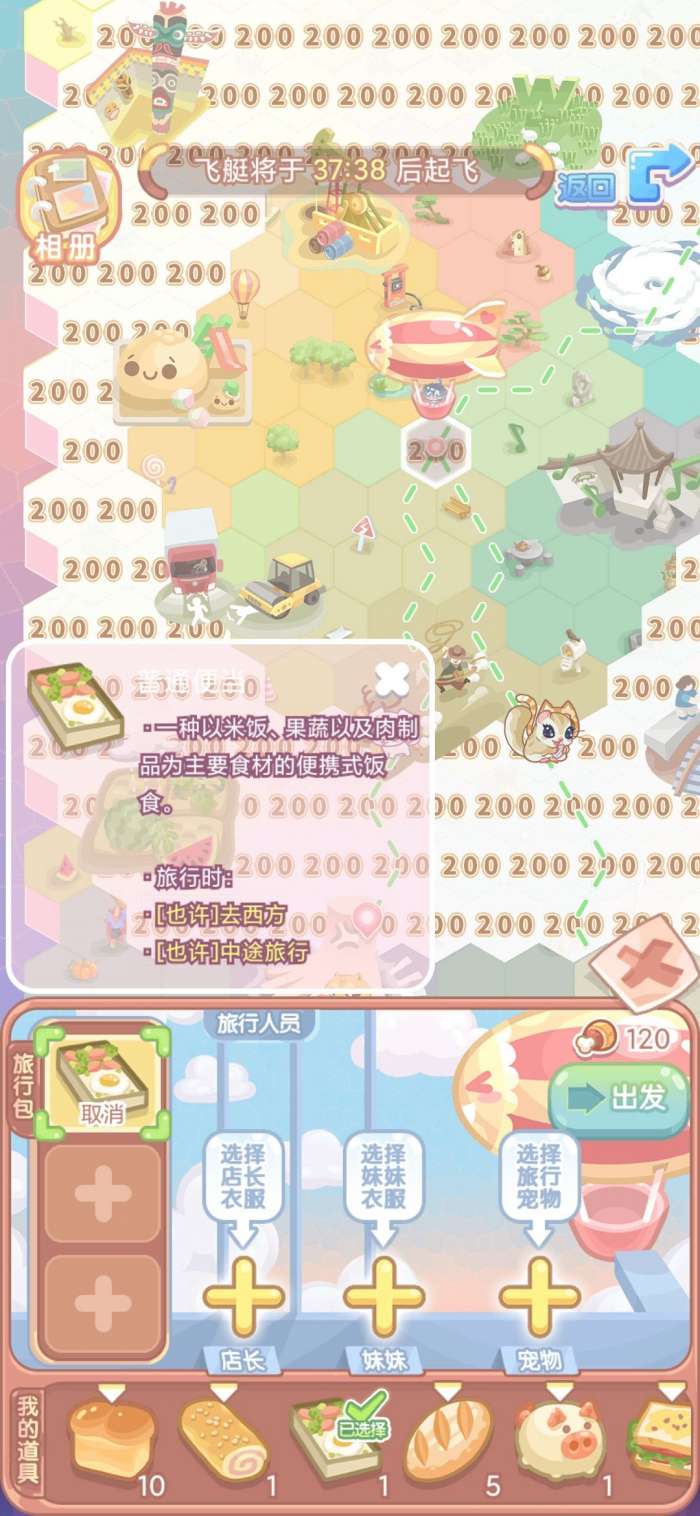Choose 妹妹 clothes with plus button

[x=383, y=1297]
